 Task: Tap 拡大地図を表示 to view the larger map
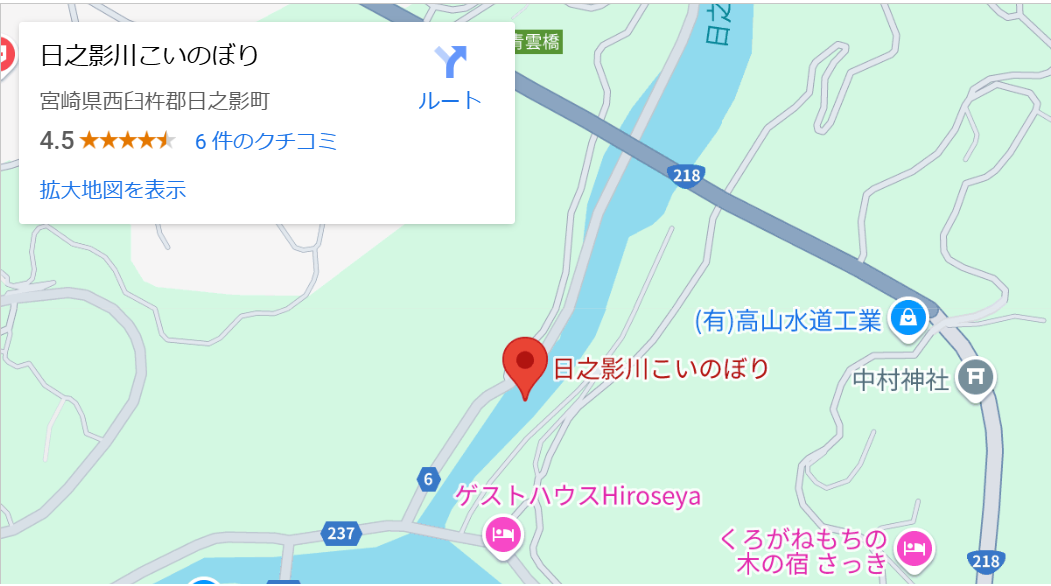pos(113,190)
